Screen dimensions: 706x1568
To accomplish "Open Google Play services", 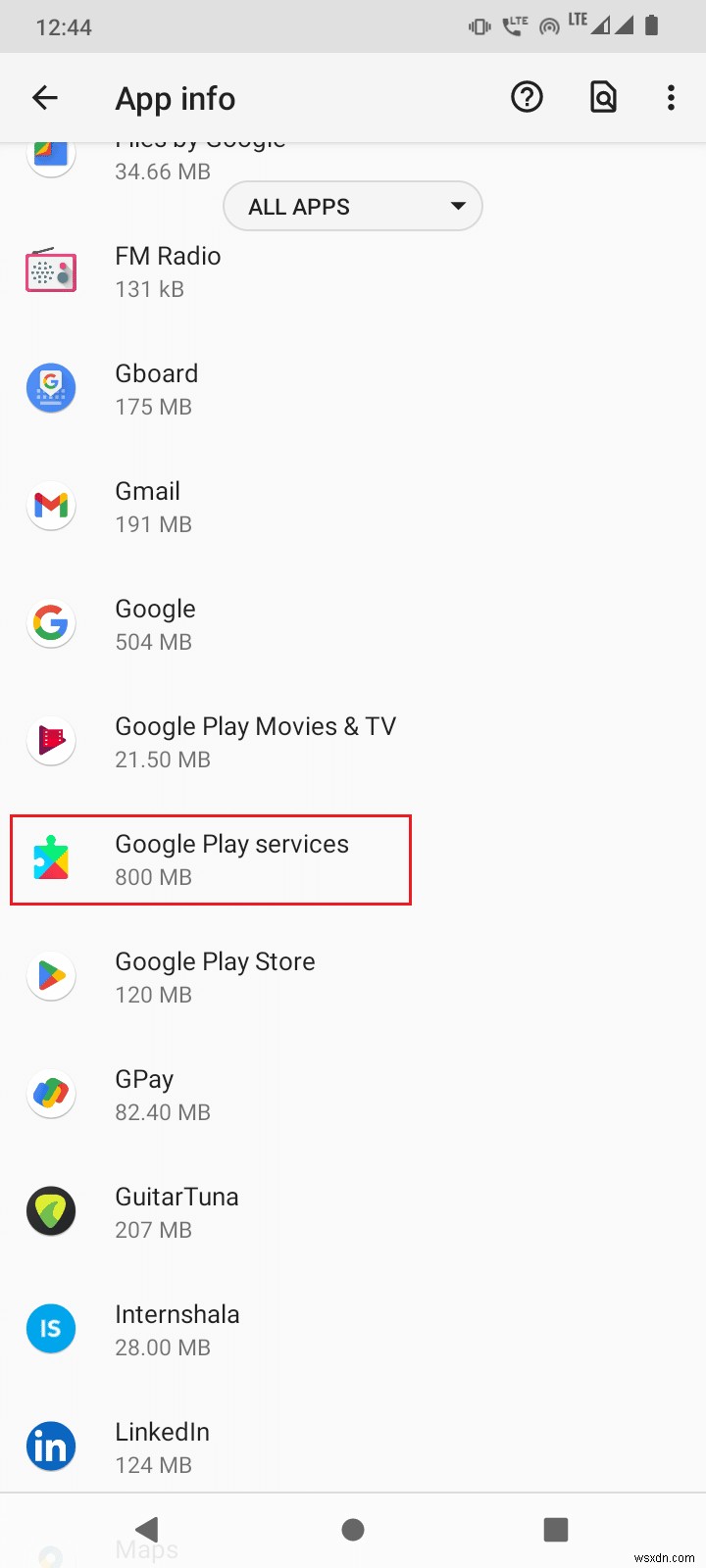I will click(231, 859).
